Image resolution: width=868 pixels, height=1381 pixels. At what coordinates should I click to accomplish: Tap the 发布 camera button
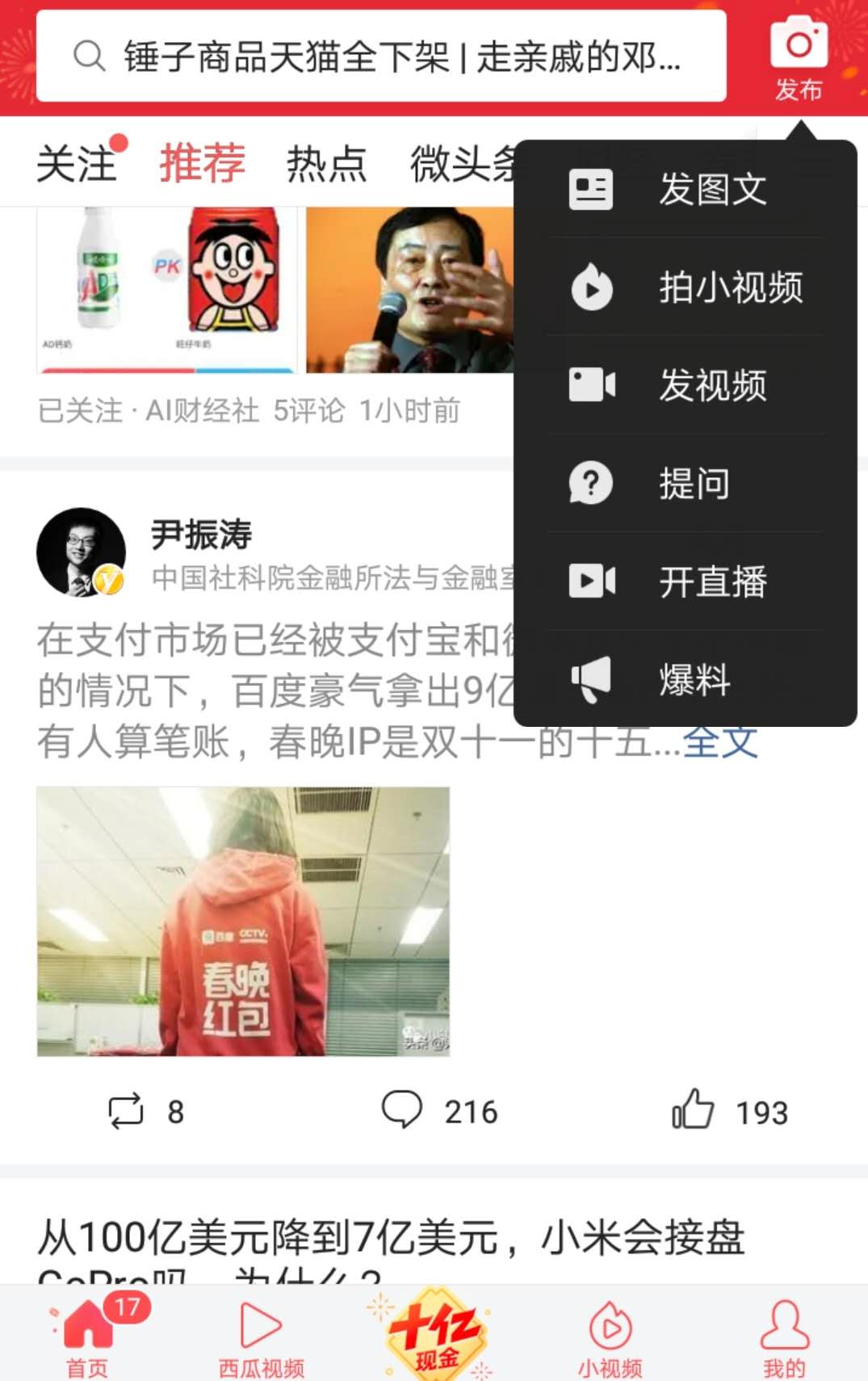click(x=799, y=58)
